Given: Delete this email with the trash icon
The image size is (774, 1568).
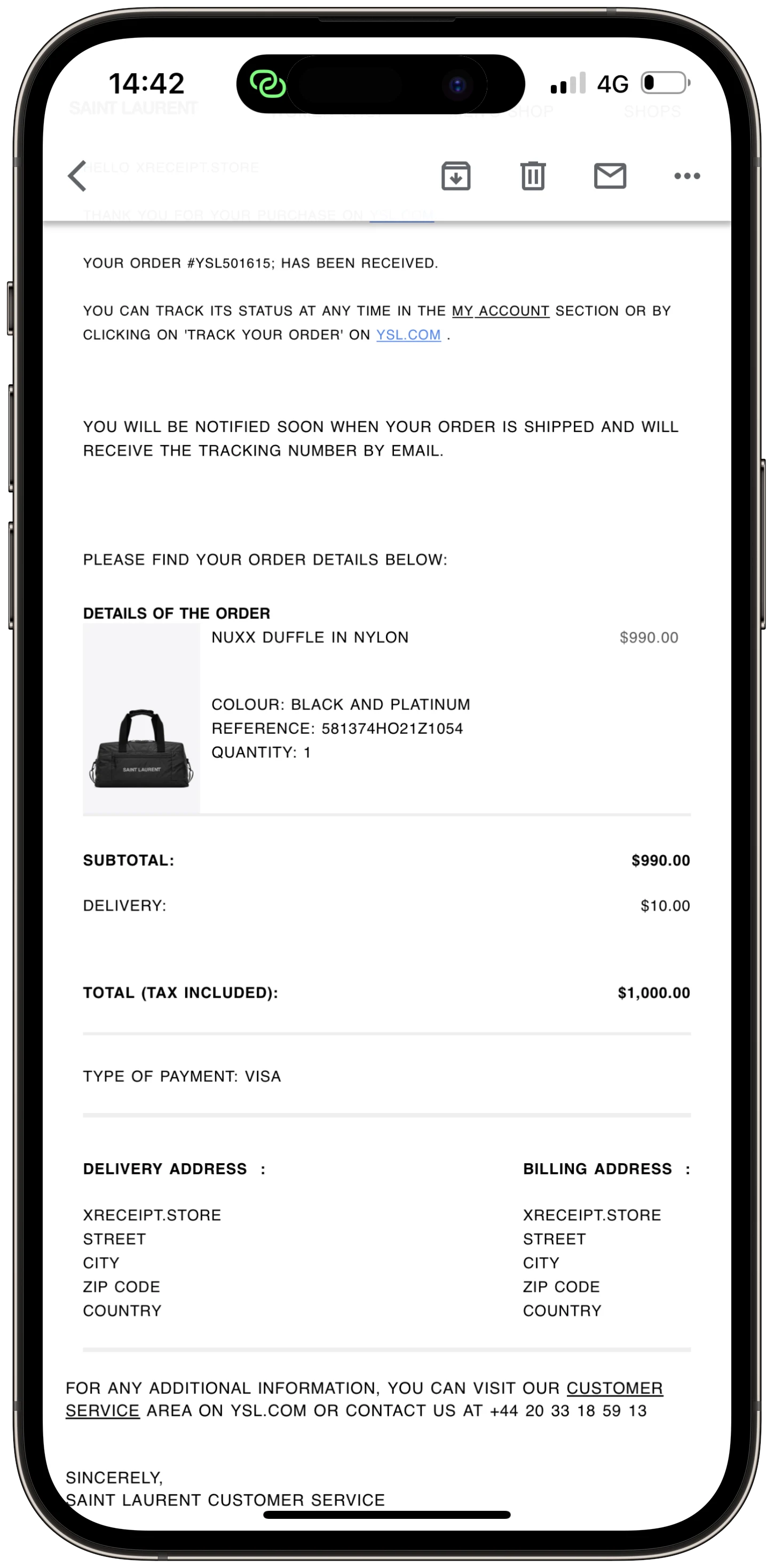Looking at the screenshot, I should pyautogui.click(x=532, y=177).
